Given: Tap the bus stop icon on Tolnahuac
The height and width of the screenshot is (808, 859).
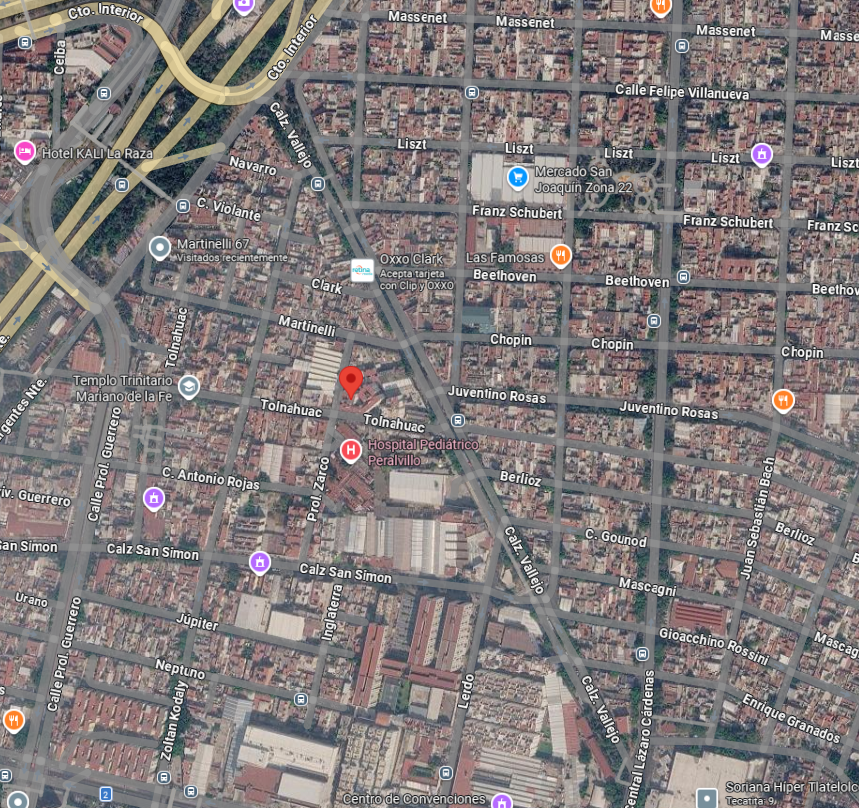Looking at the screenshot, I should click(x=458, y=420).
